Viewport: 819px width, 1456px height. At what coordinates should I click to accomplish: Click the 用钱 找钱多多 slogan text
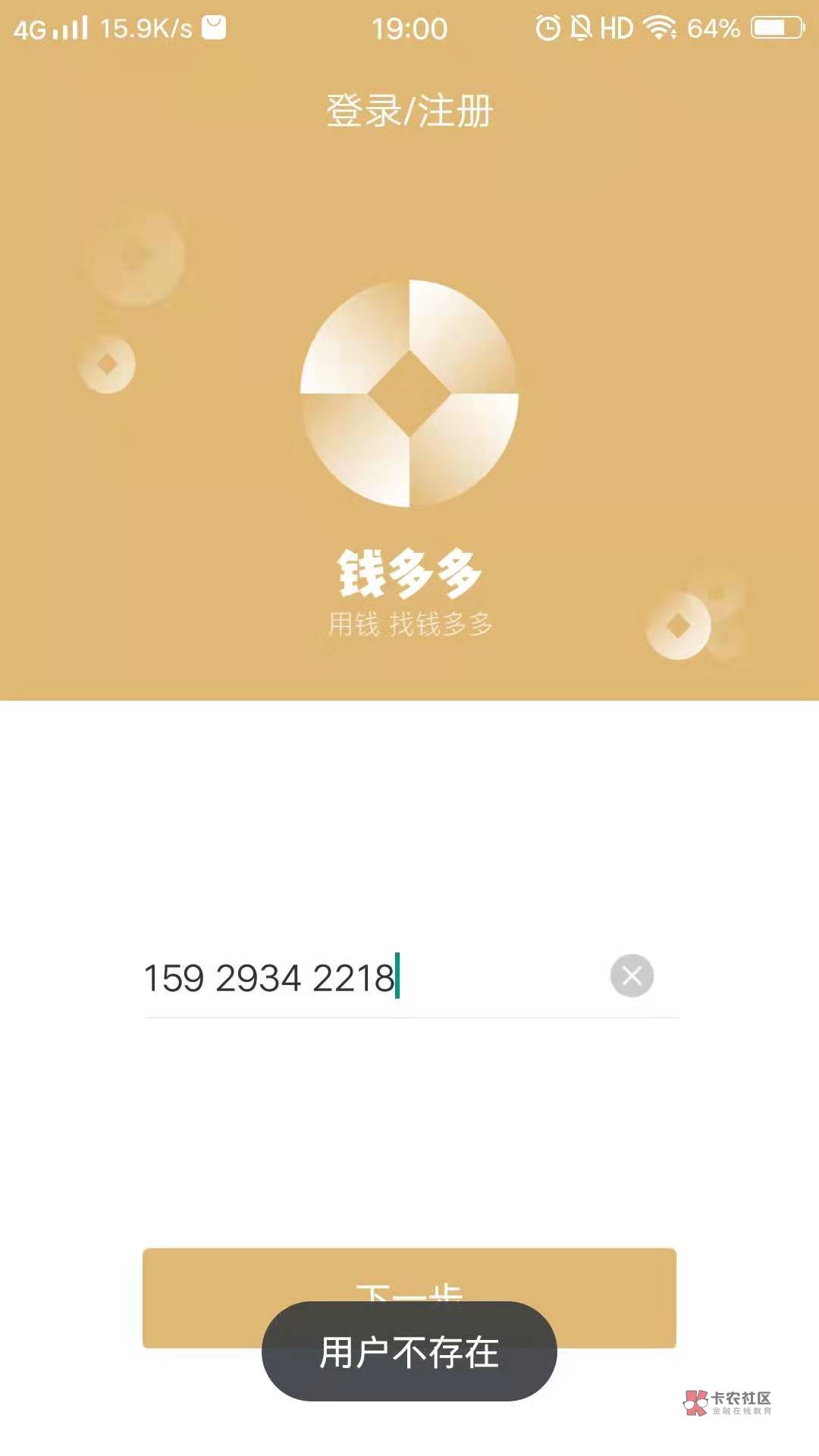[409, 624]
